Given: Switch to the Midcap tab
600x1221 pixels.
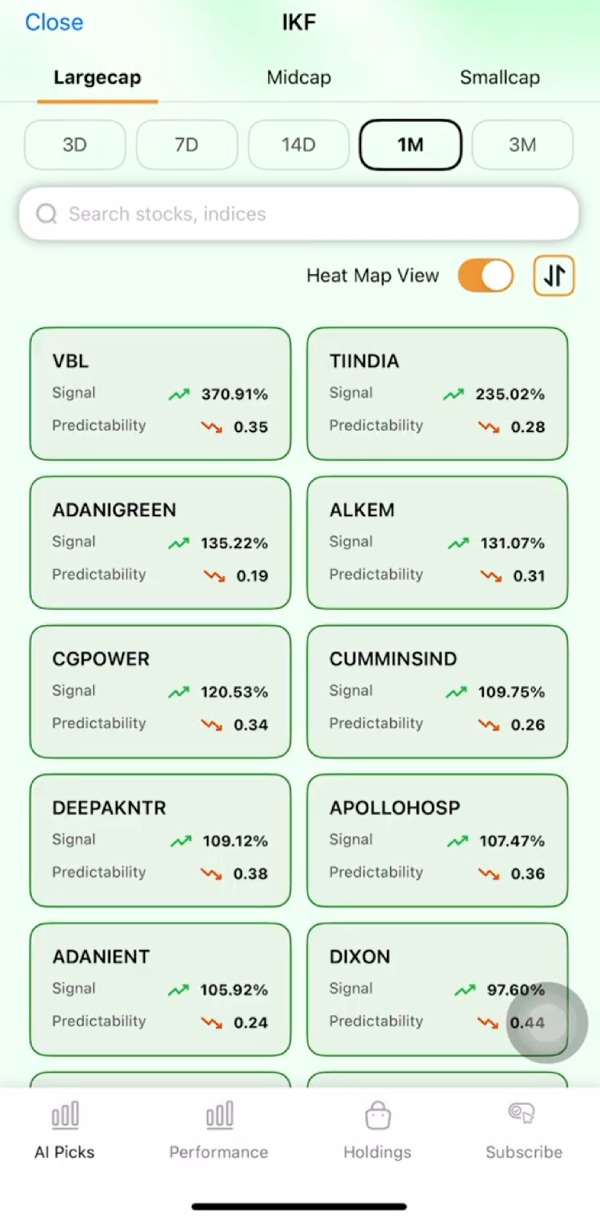Looking at the screenshot, I should pyautogui.click(x=298, y=77).
